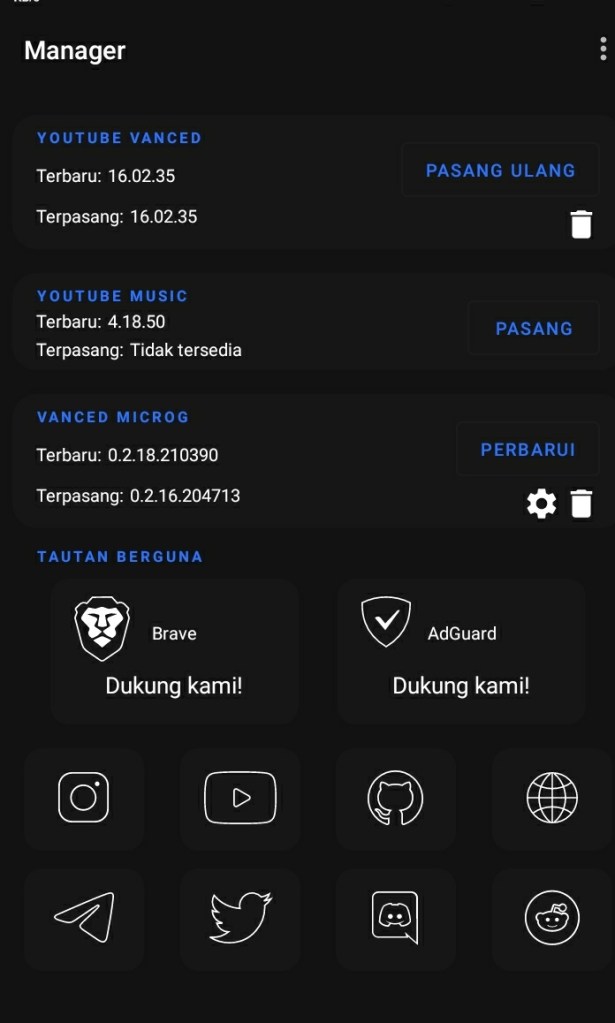This screenshot has height=1023, width=615.
Task: Open the overflow menu
Action: tap(602, 49)
